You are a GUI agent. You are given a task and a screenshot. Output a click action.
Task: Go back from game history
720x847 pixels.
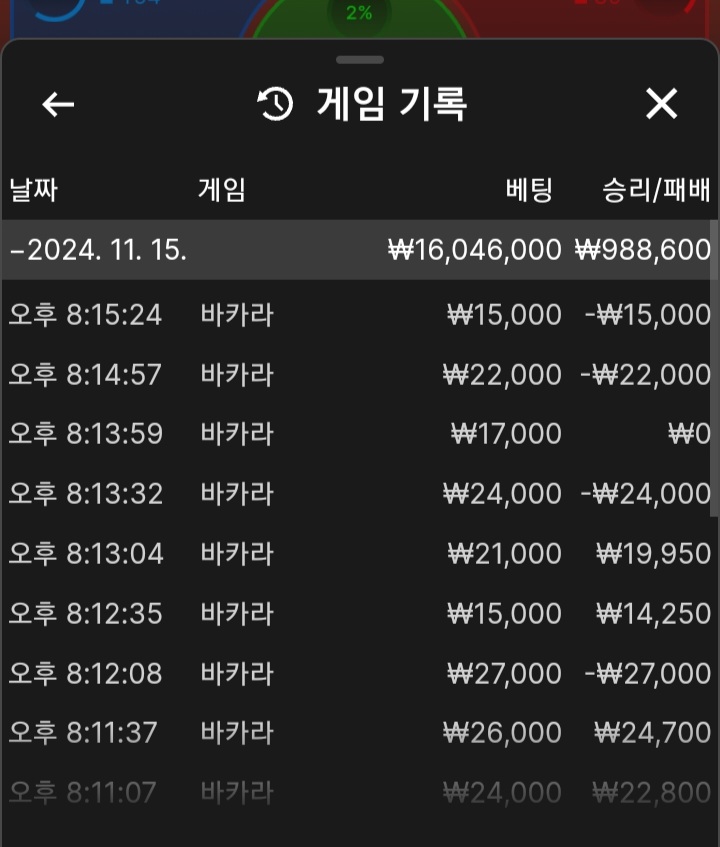pos(58,104)
